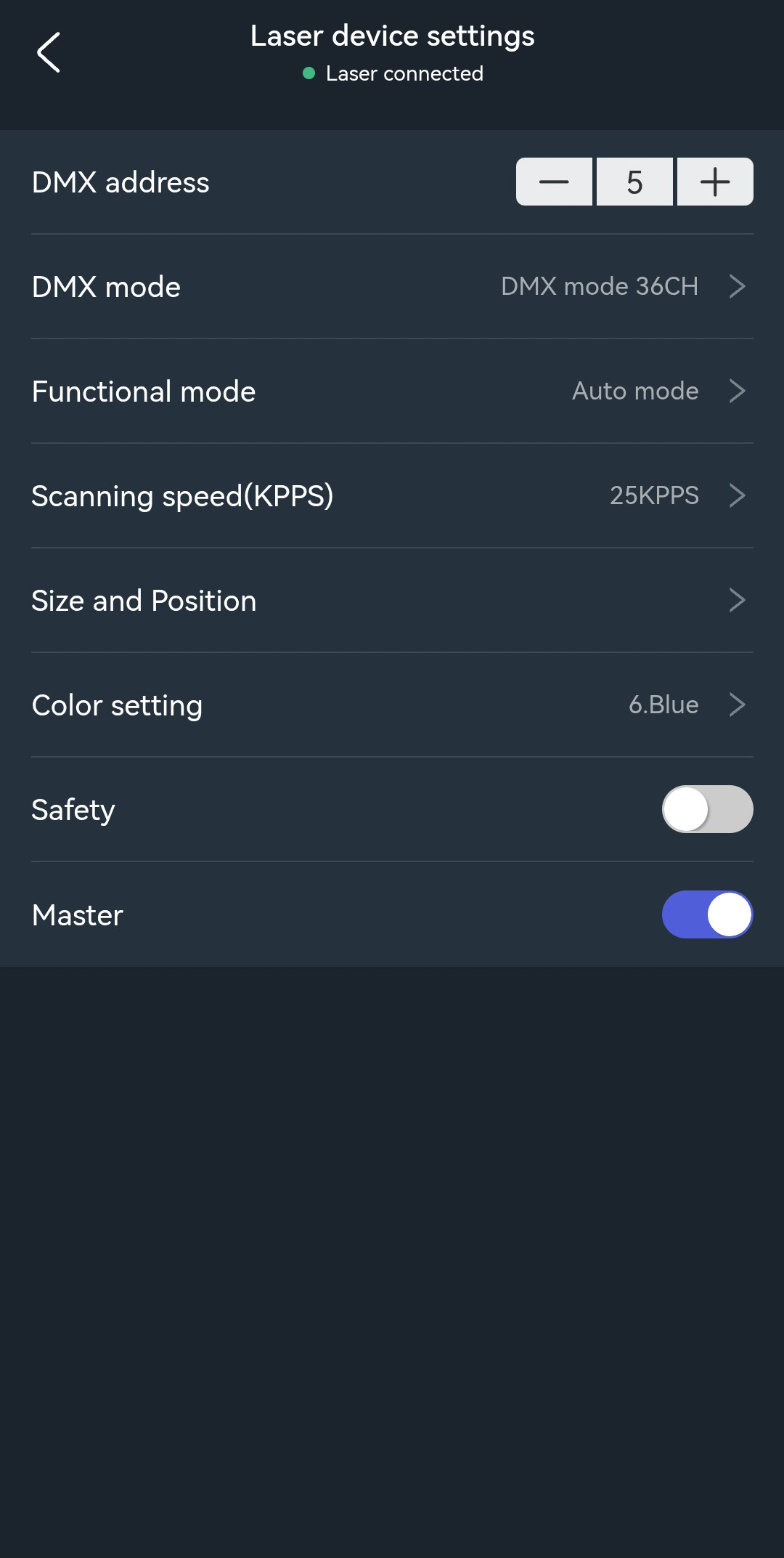Viewport: 784px width, 1558px height.
Task: Go back from Laser device settings
Action: click(x=49, y=52)
